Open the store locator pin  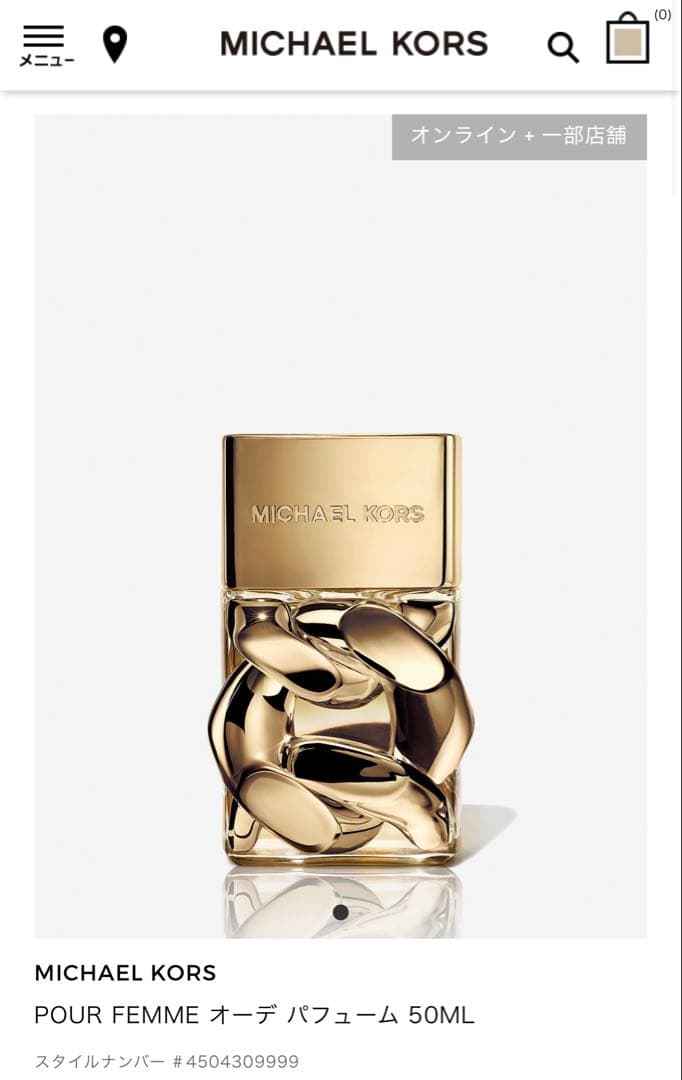[115, 45]
